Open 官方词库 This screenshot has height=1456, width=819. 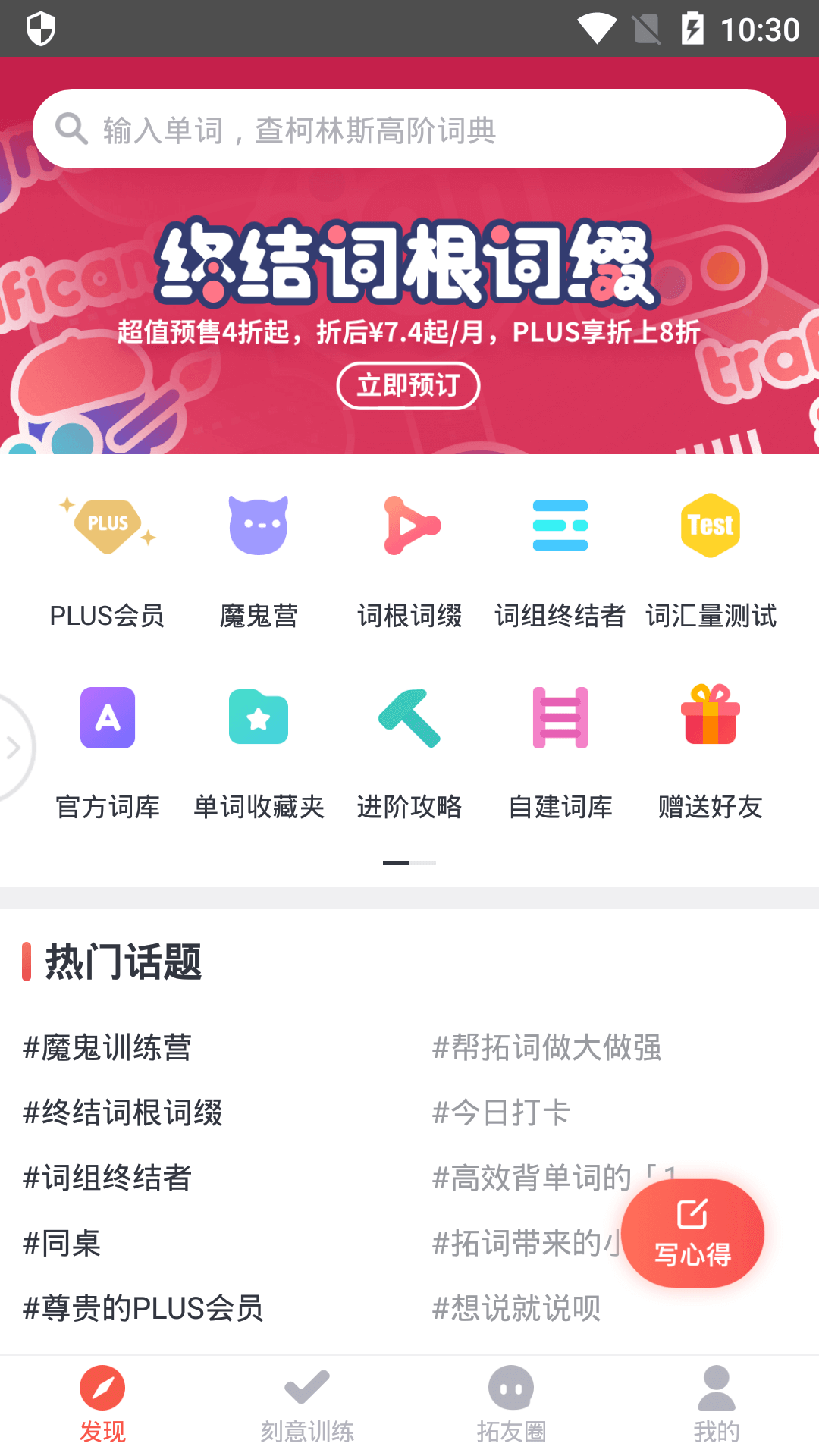[108, 752]
